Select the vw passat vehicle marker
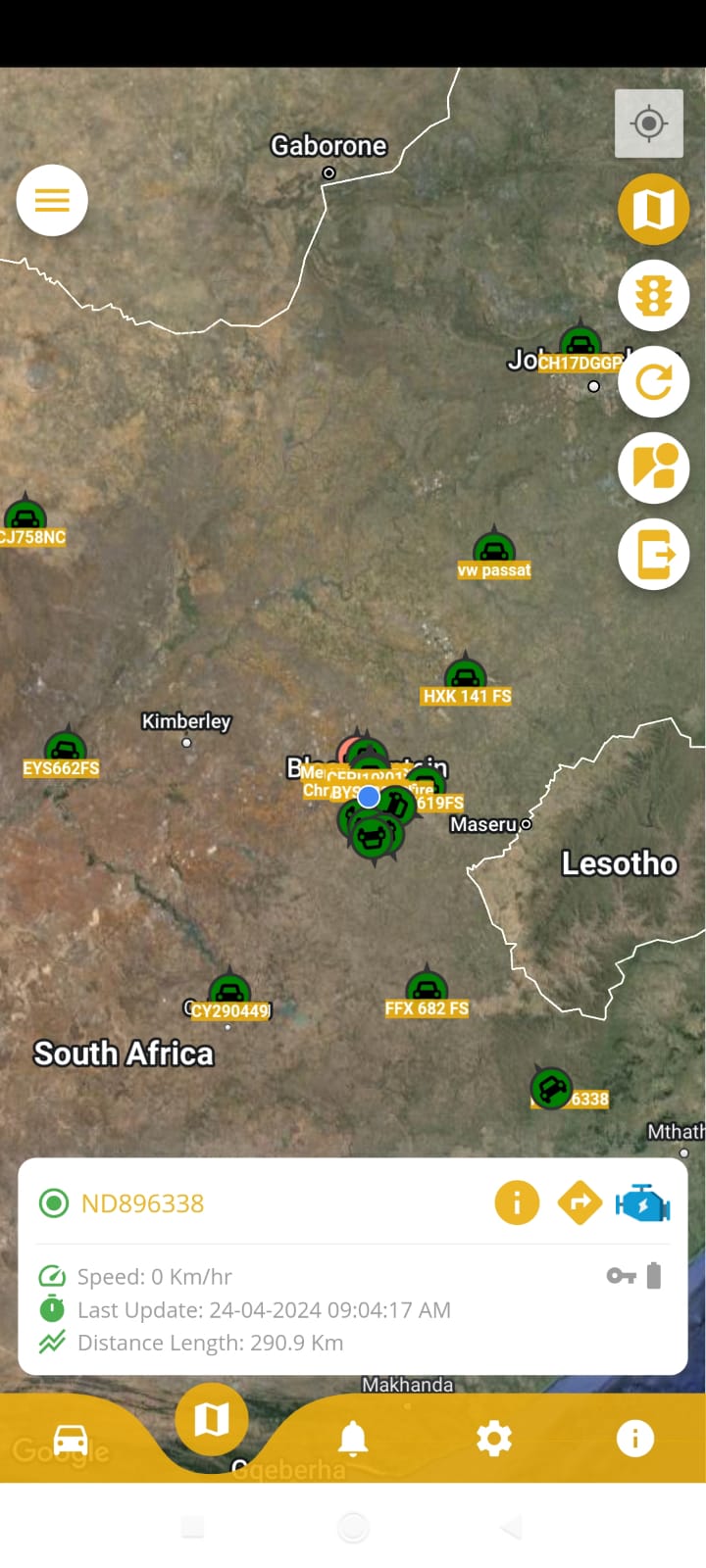Viewport: 706px width, 1568px height. 493,549
